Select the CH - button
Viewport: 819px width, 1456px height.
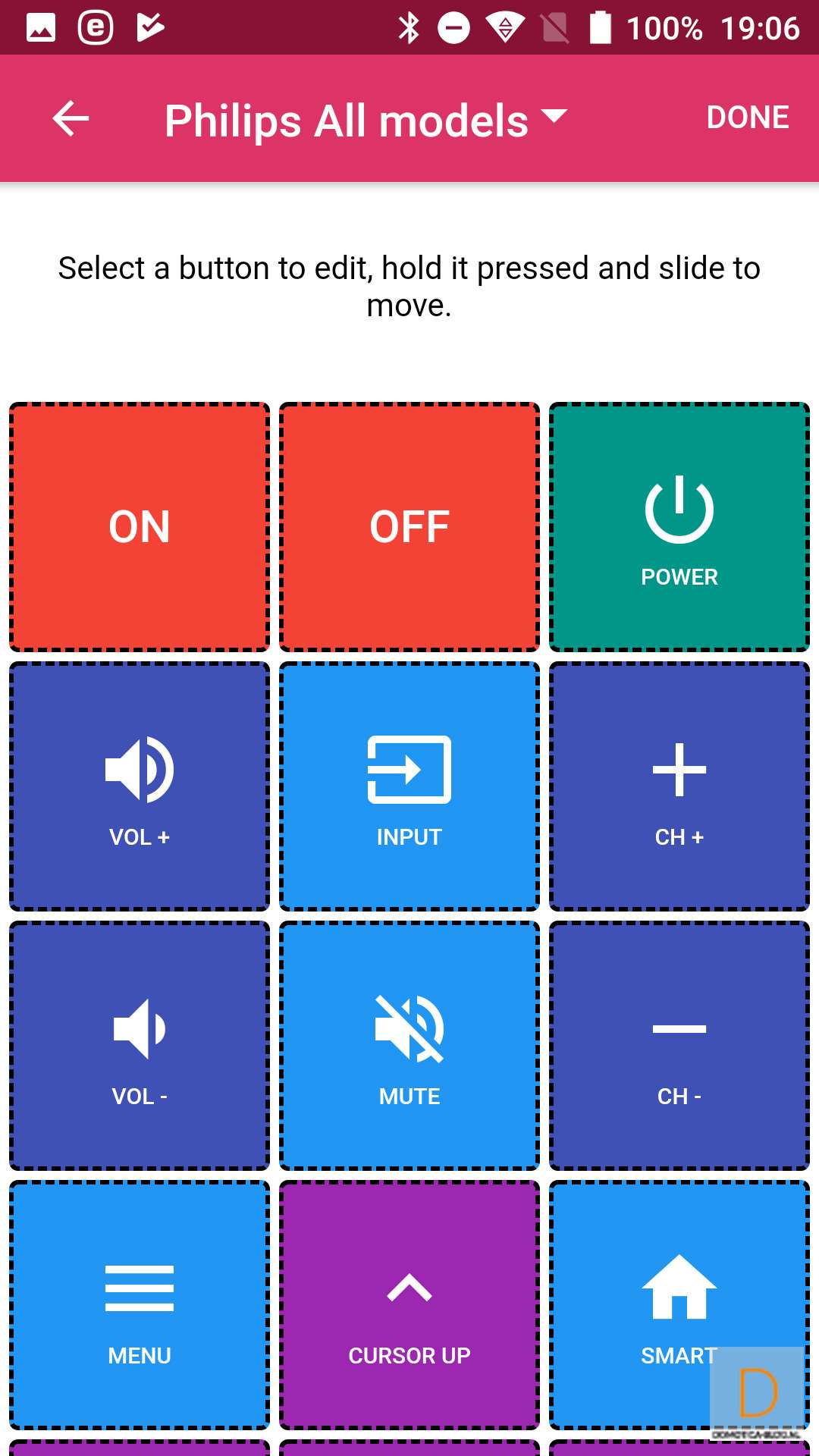[679, 1046]
